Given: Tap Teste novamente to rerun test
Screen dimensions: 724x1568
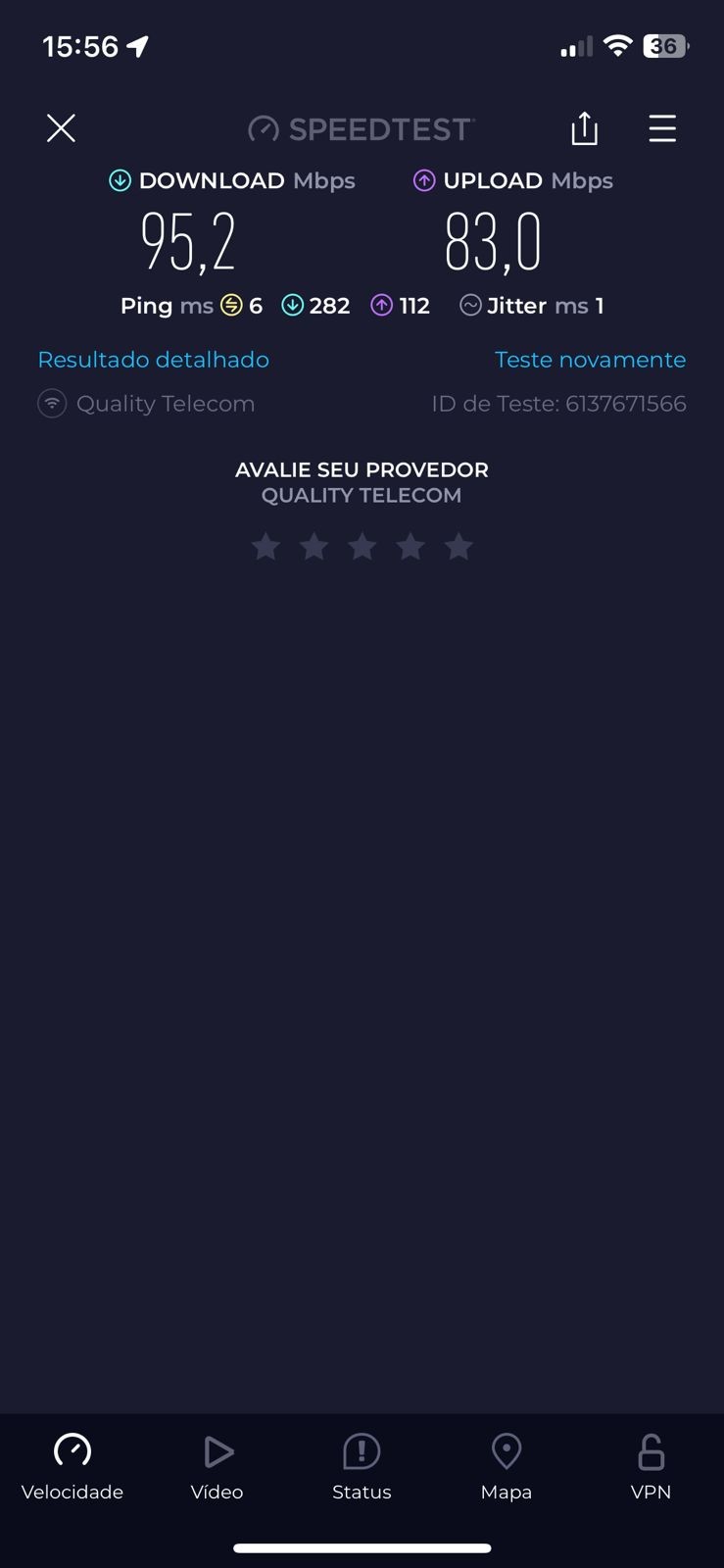Looking at the screenshot, I should pyautogui.click(x=590, y=360).
